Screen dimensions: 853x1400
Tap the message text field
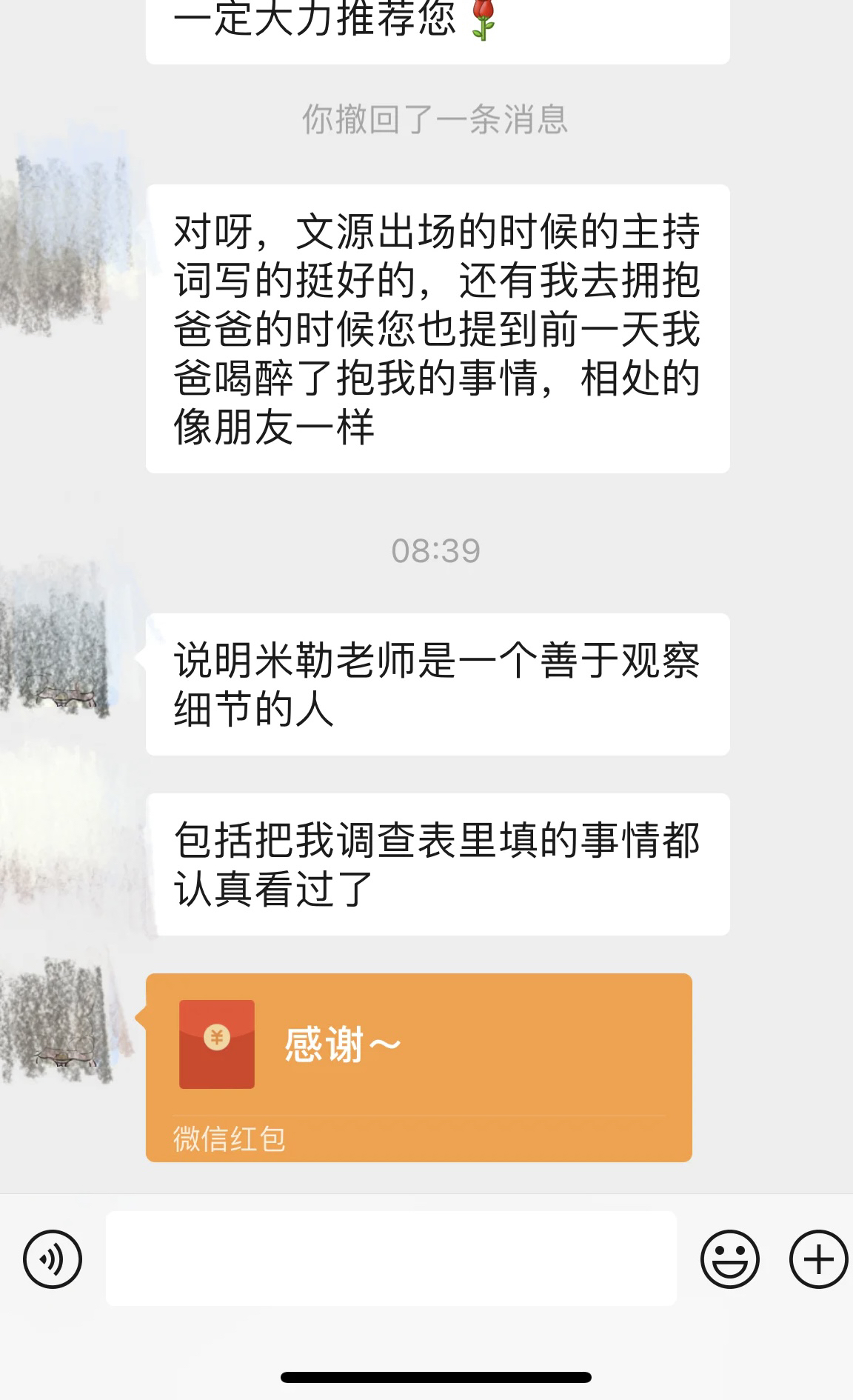pos(390,1259)
